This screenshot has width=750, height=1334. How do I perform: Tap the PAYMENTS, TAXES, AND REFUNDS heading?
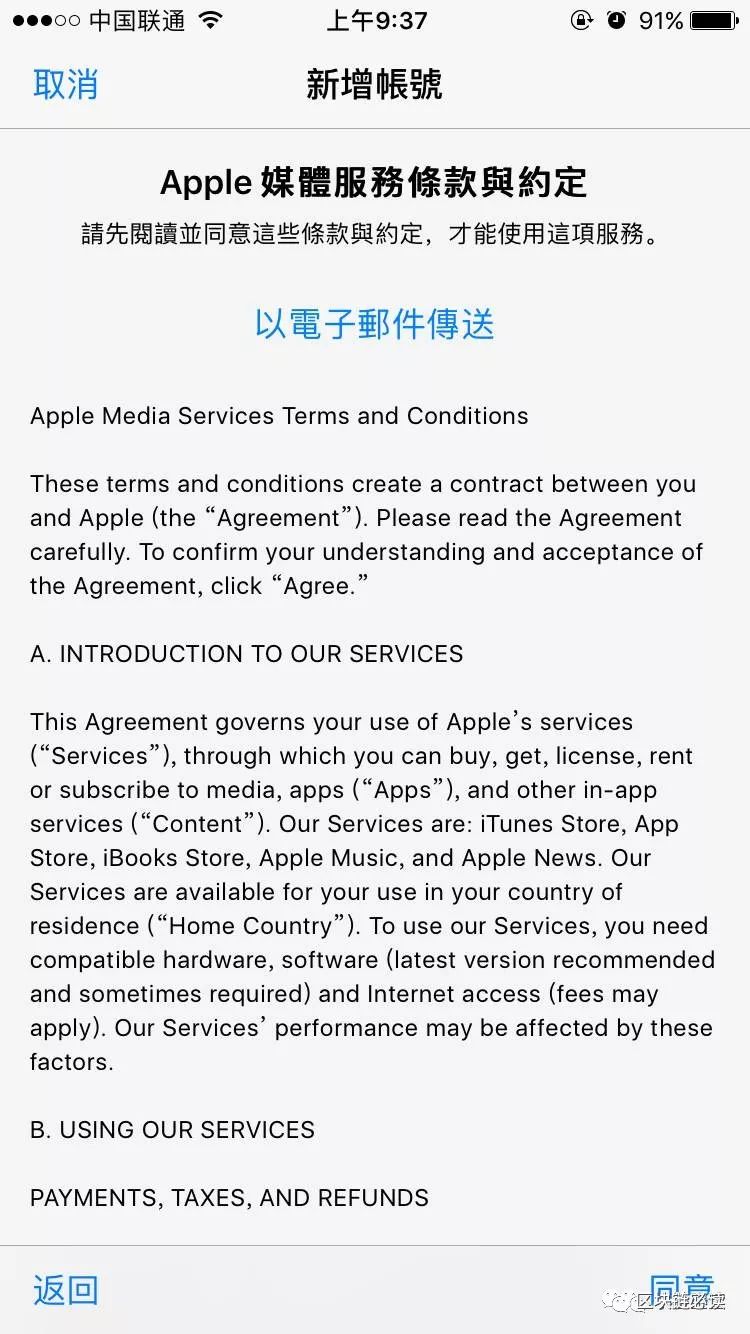[229, 1197]
